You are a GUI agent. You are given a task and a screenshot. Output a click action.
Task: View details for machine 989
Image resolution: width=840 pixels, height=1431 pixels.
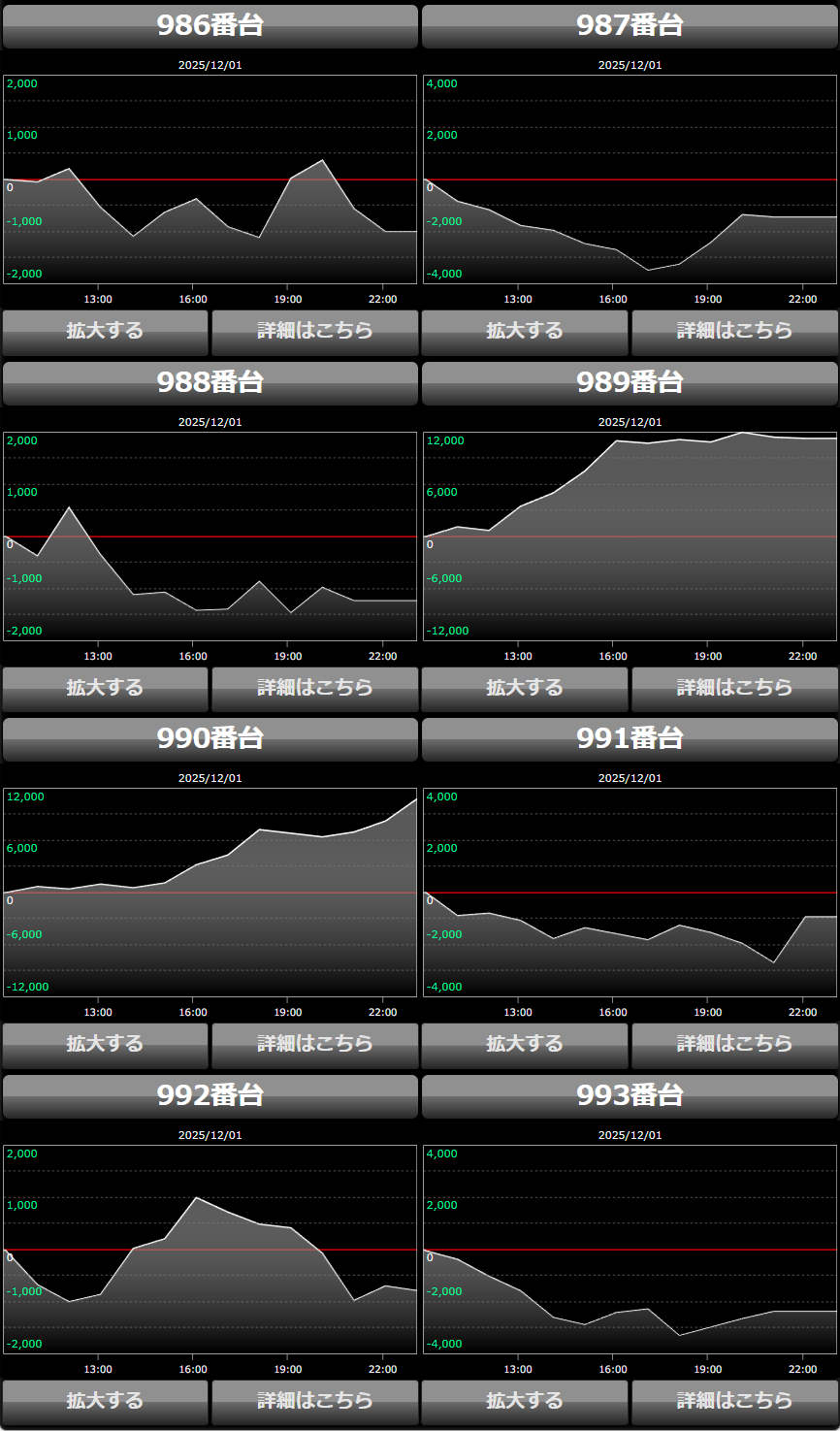point(734,689)
